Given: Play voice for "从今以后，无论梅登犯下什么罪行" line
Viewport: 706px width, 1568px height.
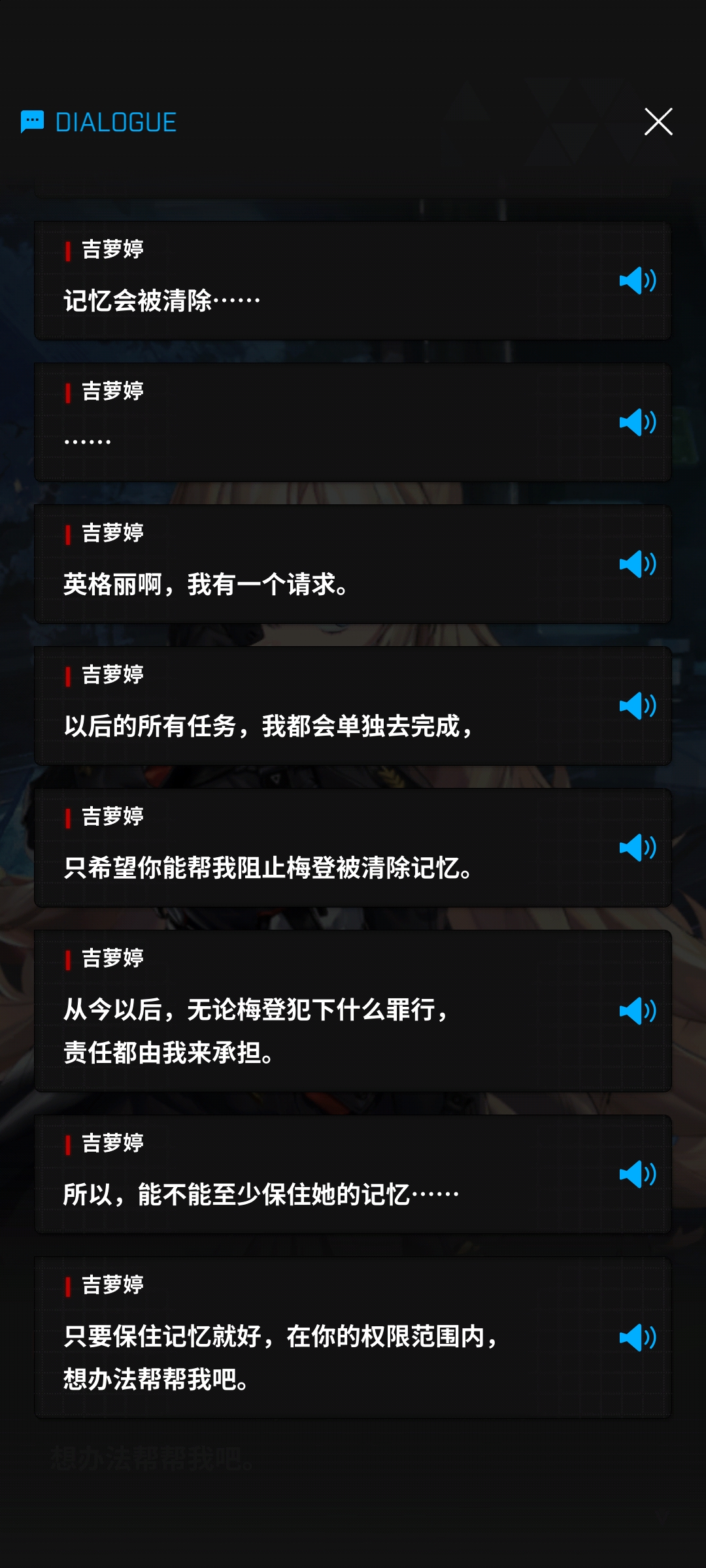Looking at the screenshot, I should point(637,1011).
